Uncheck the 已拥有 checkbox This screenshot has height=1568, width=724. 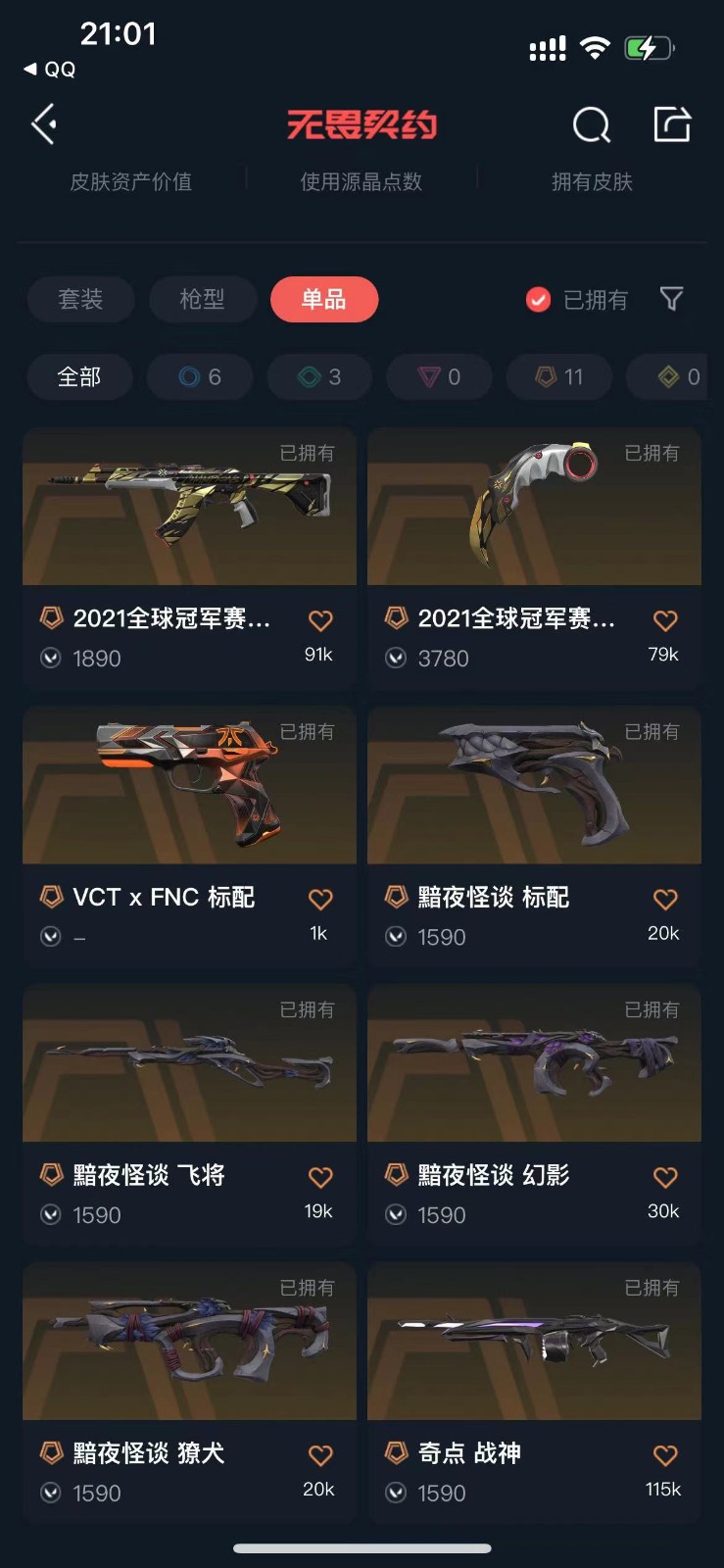[538, 300]
